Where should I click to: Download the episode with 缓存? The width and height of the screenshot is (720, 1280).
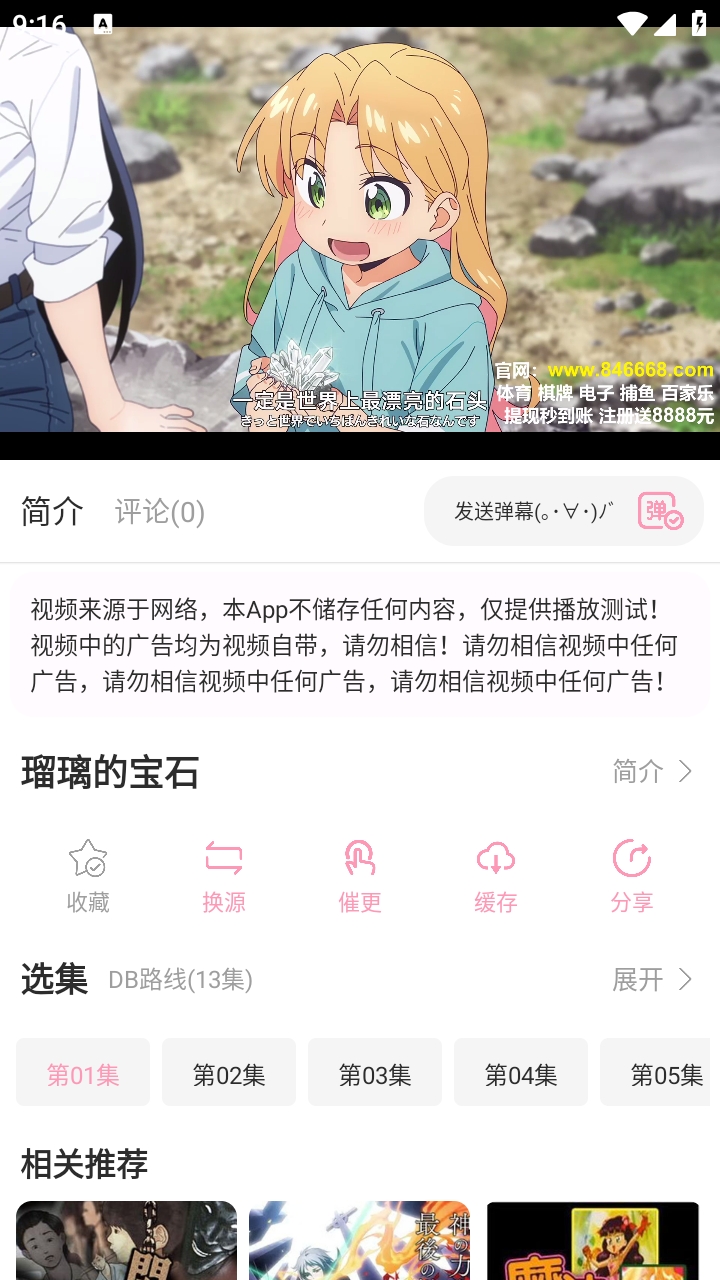click(x=496, y=875)
